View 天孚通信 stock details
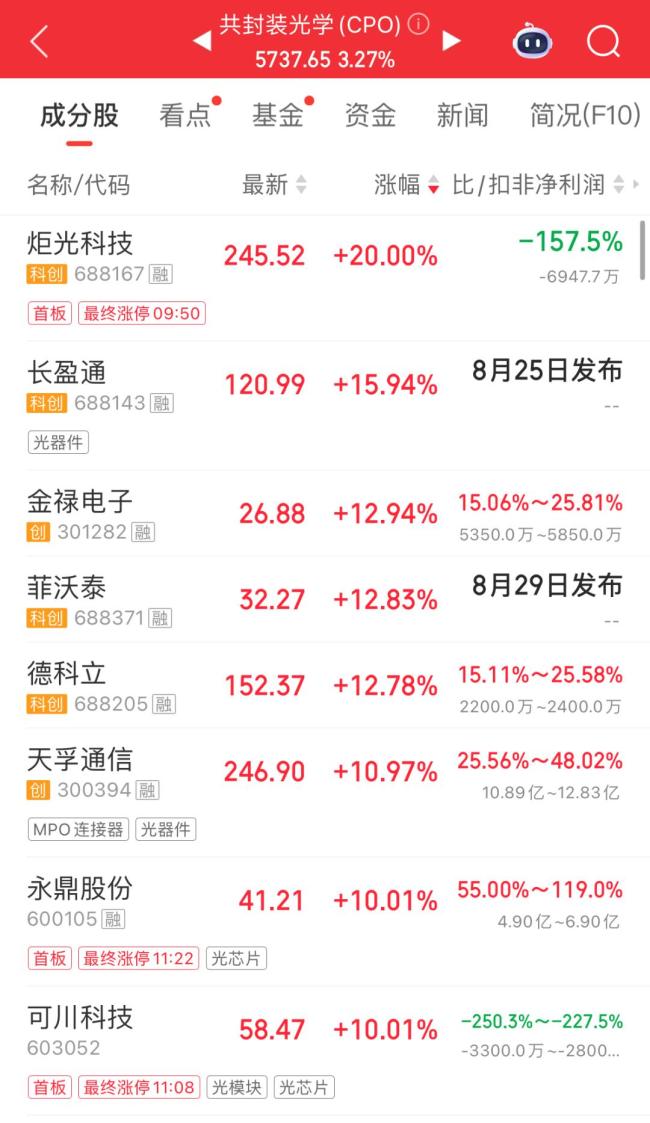 click(325, 793)
